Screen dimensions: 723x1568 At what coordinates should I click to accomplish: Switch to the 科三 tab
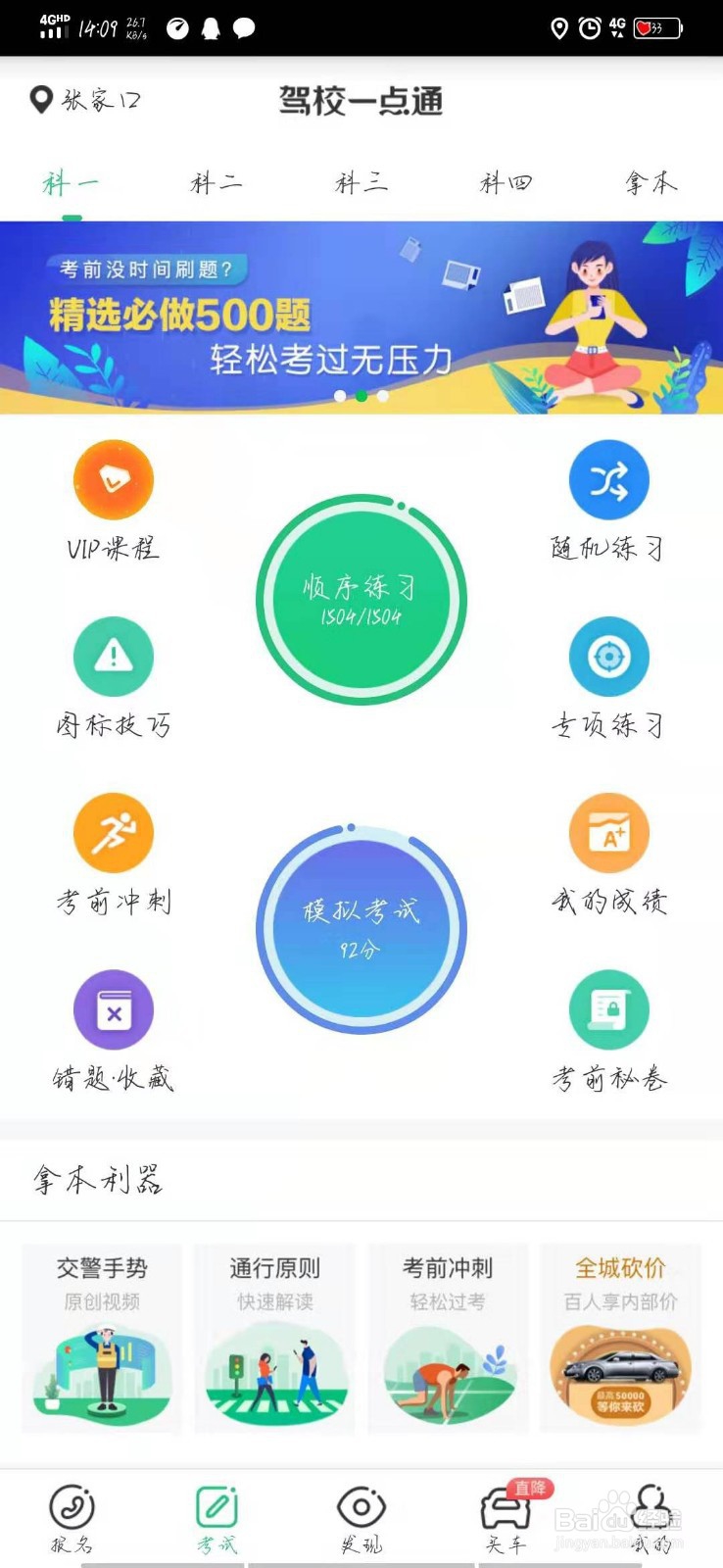(x=361, y=182)
